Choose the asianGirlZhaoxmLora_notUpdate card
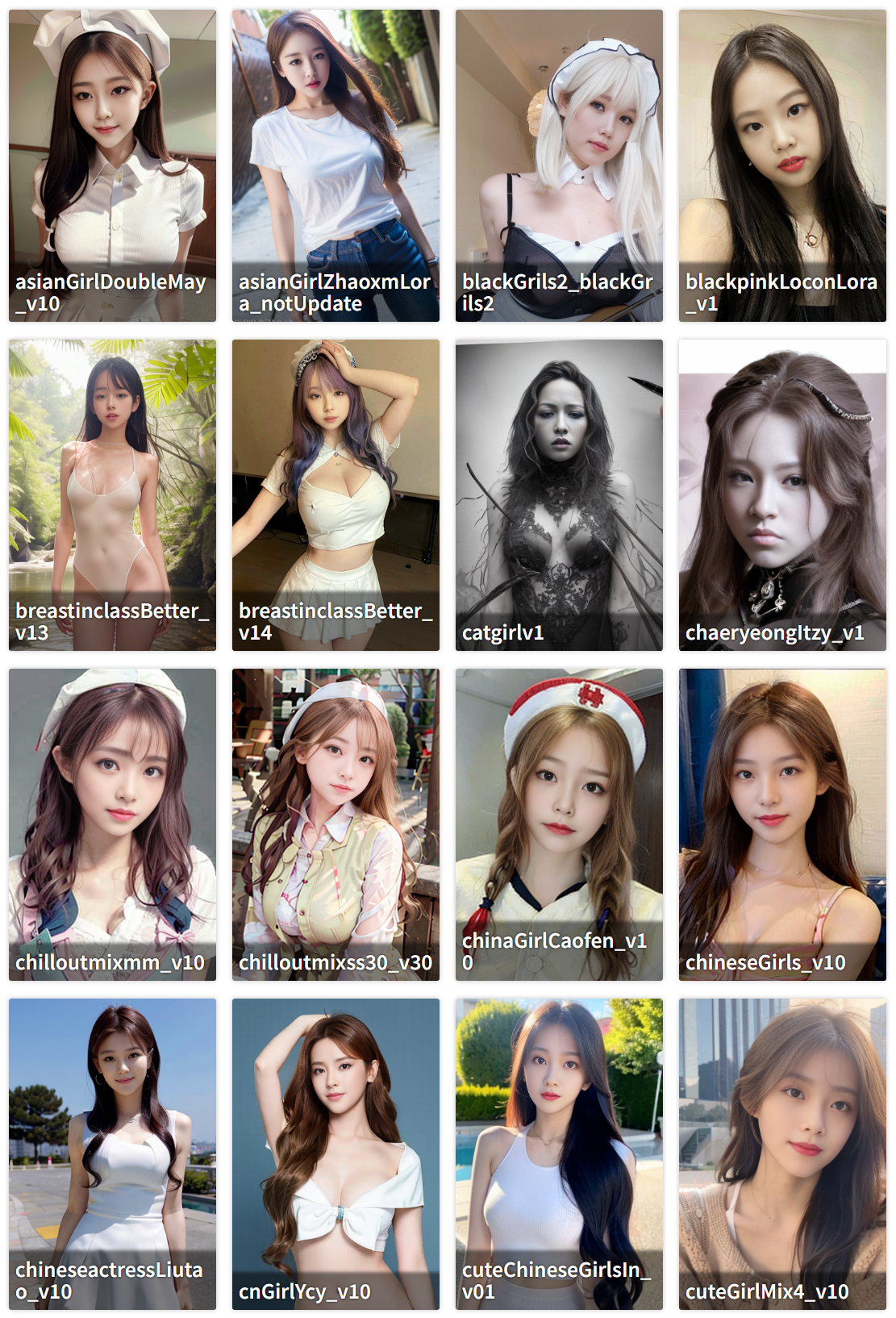 (x=335, y=165)
